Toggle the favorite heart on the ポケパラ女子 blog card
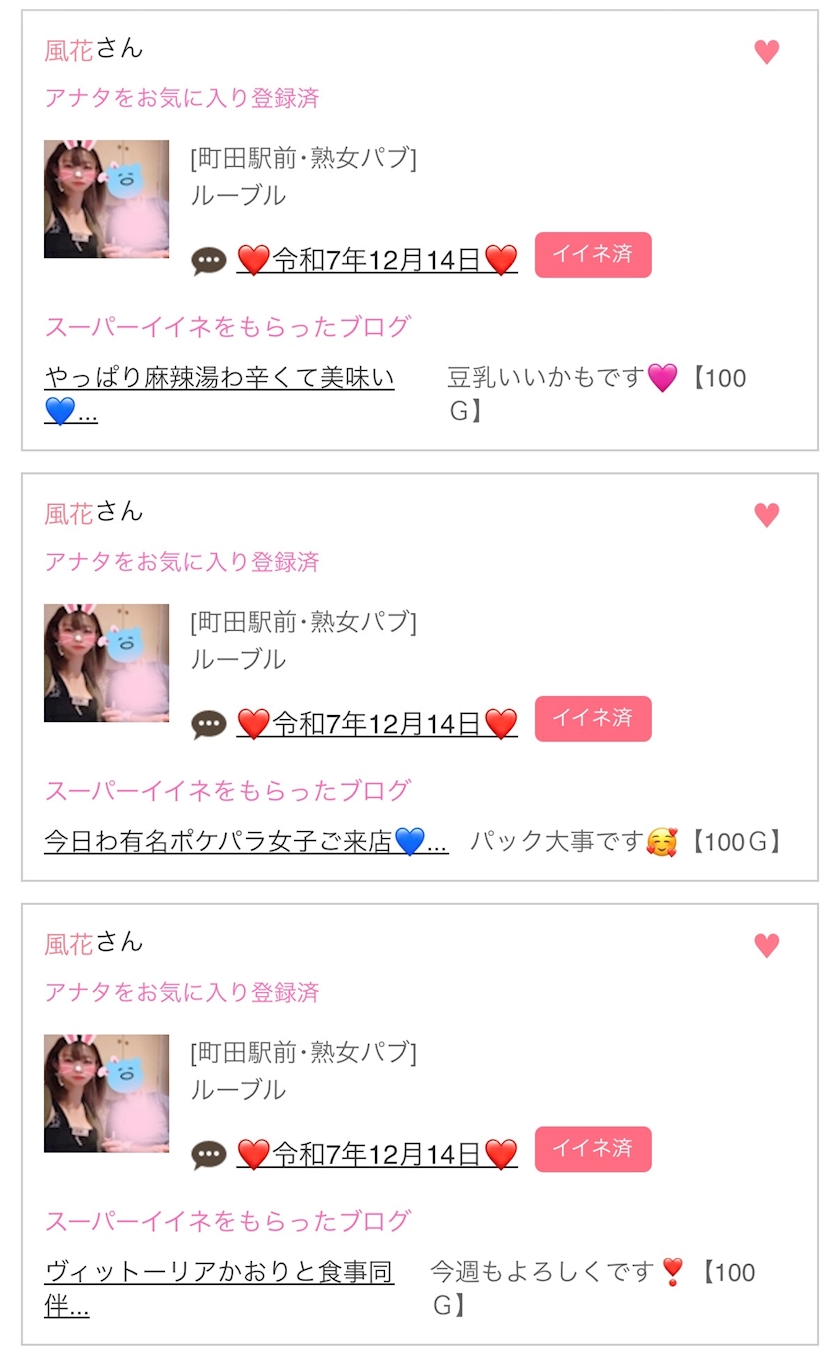 (766, 515)
